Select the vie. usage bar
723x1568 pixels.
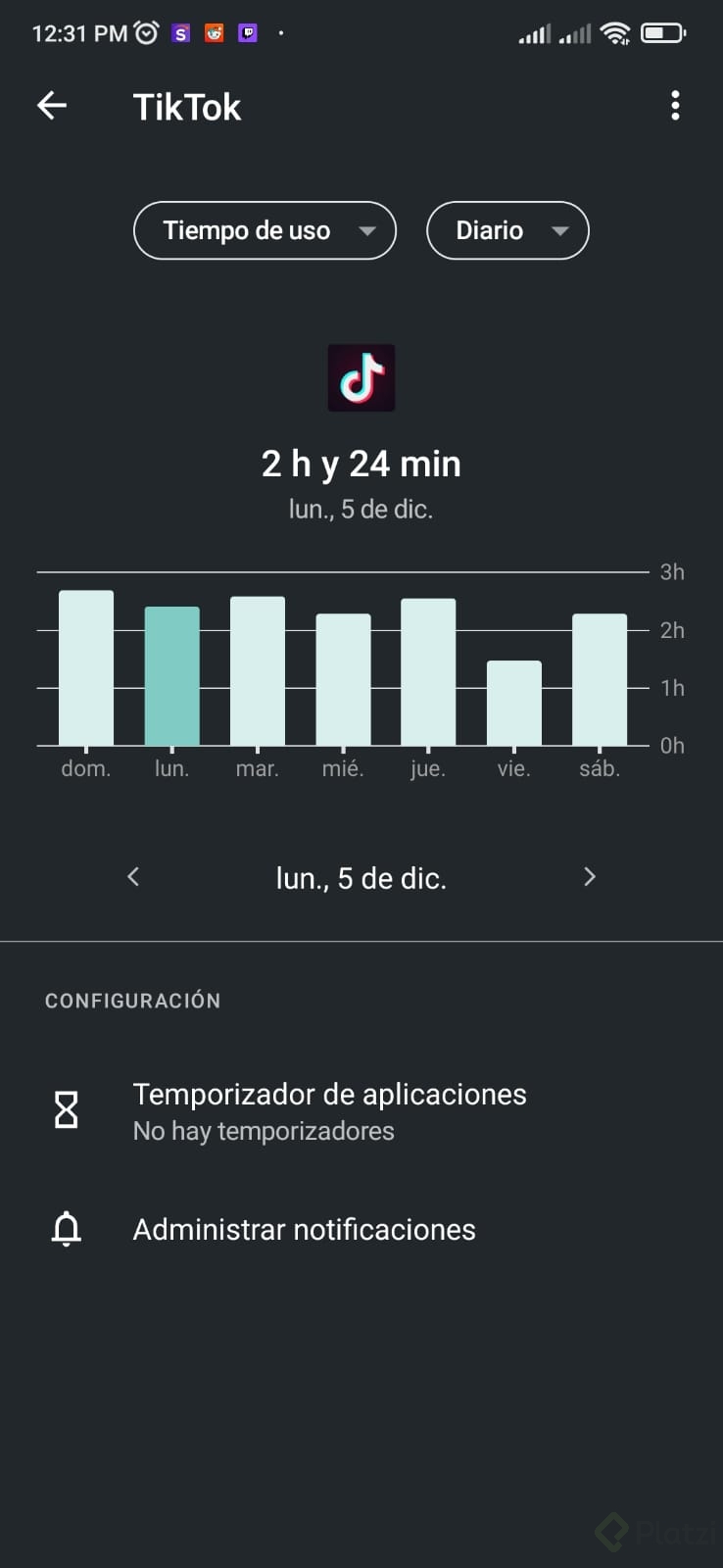pyautogui.click(x=514, y=703)
